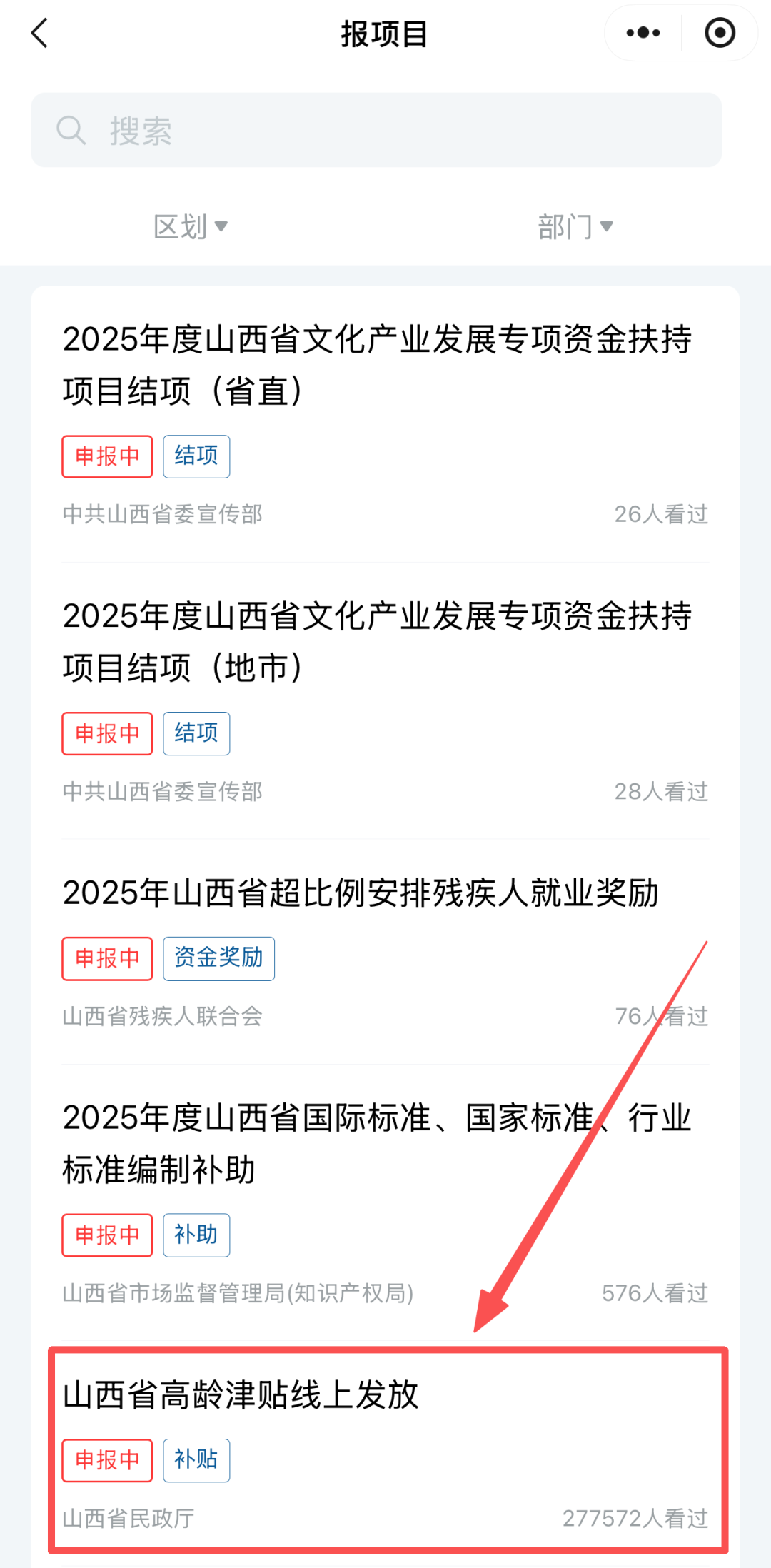Tap the circular close mini-program icon

(x=720, y=33)
